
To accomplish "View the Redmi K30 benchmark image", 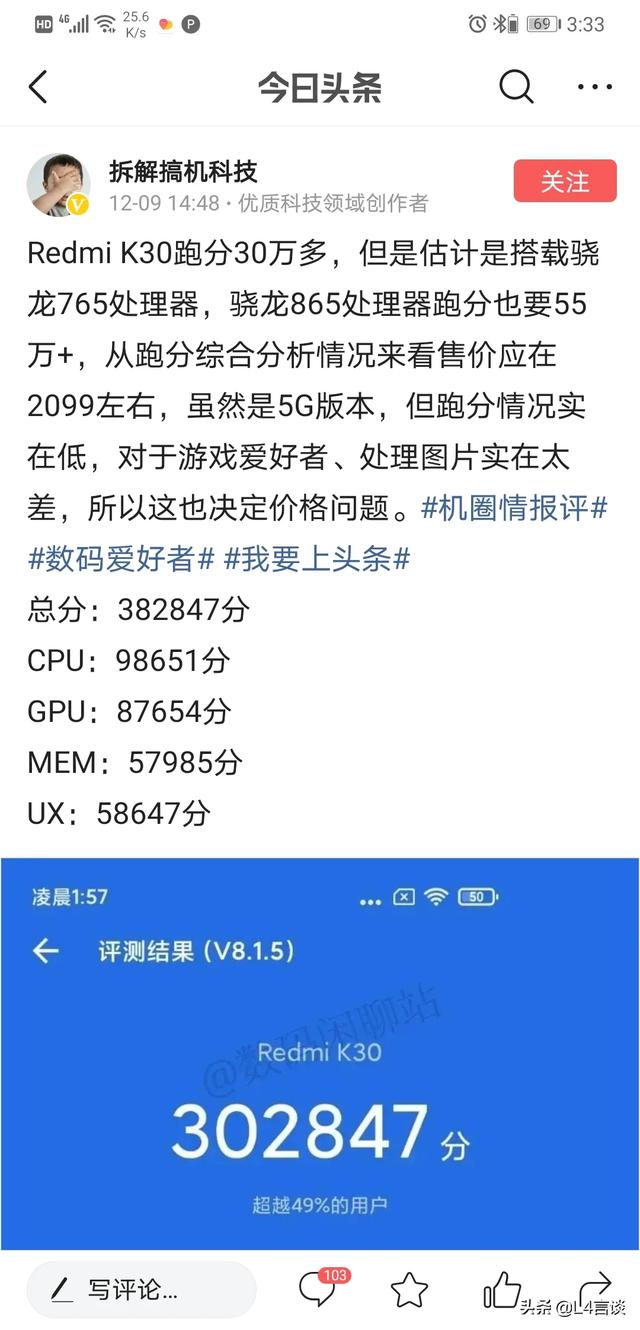I will pyautogui.click(x=320, y=1054).
